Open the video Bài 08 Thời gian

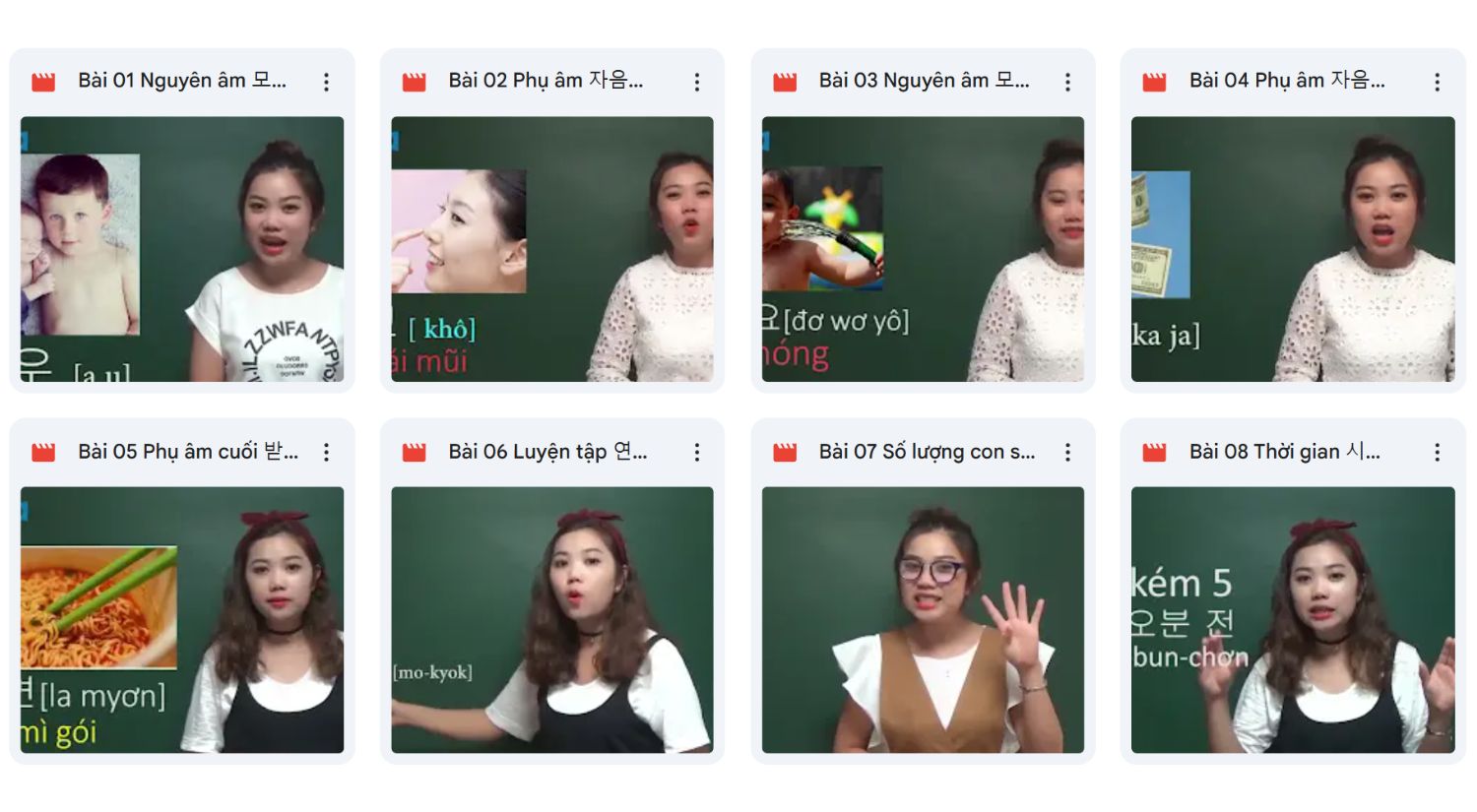[1293, 620]
